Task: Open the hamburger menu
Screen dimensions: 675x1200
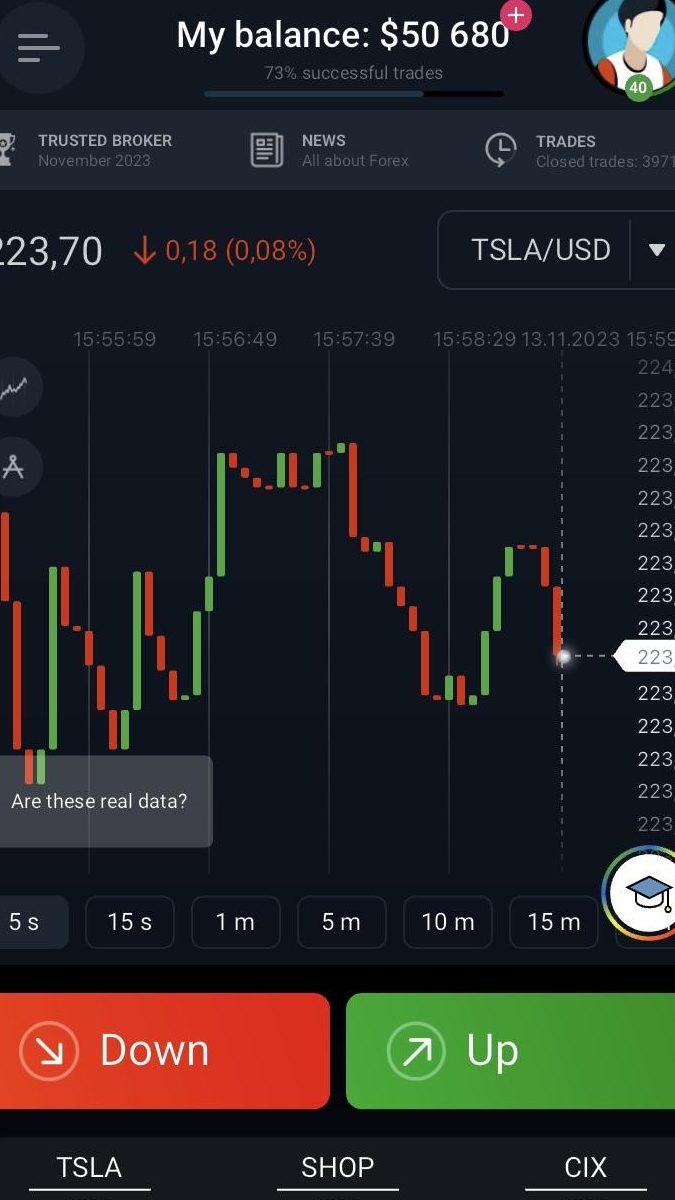Action: 38,46
